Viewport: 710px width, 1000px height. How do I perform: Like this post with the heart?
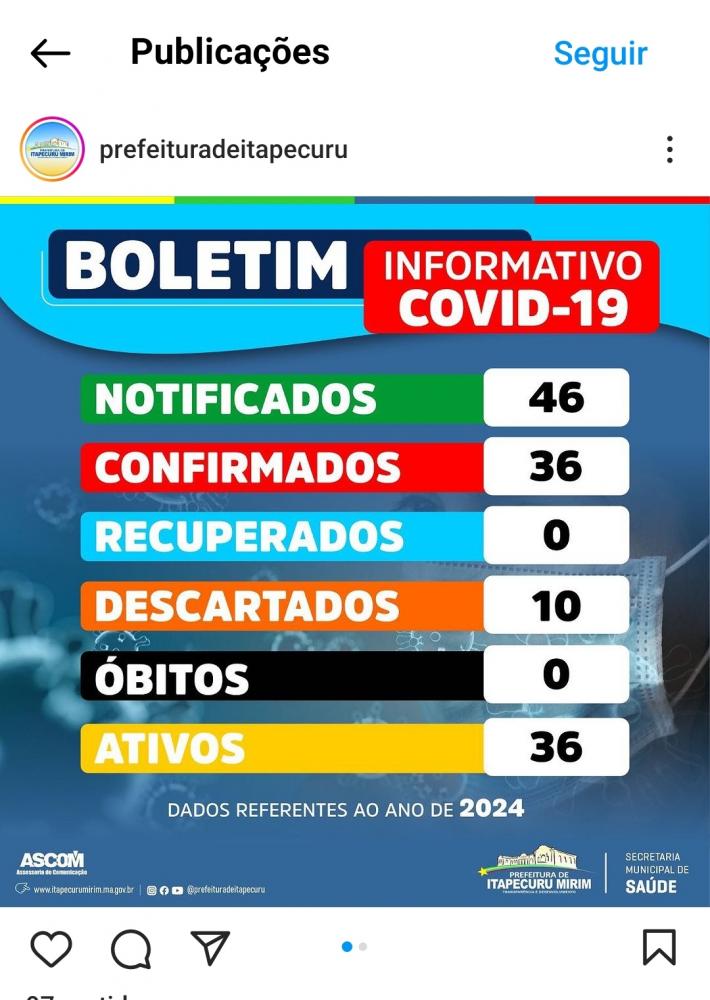pyautogui.click(x=51, y=947)
